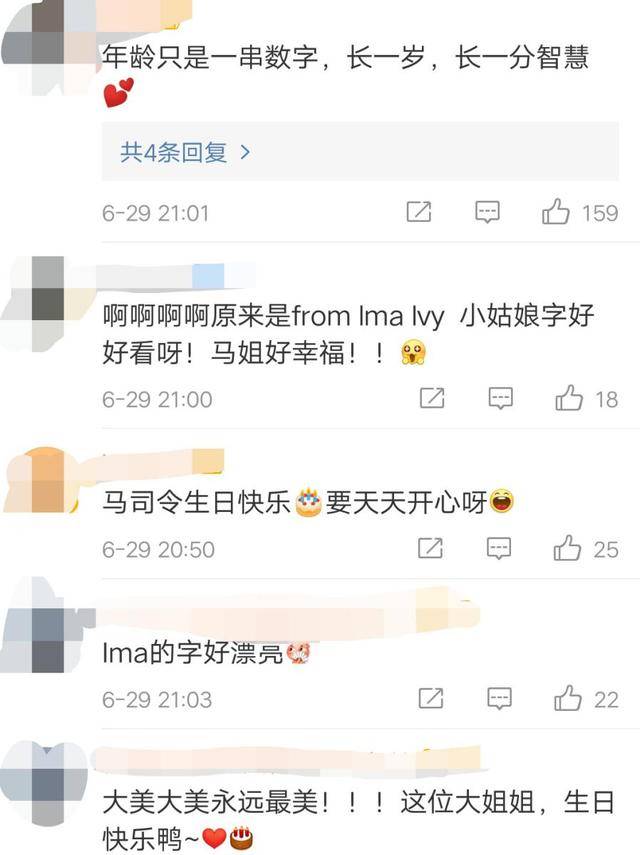
Task: Reply to the 6-29 21:00 comment
Action: pyautogui.click(x=500, y=399)
